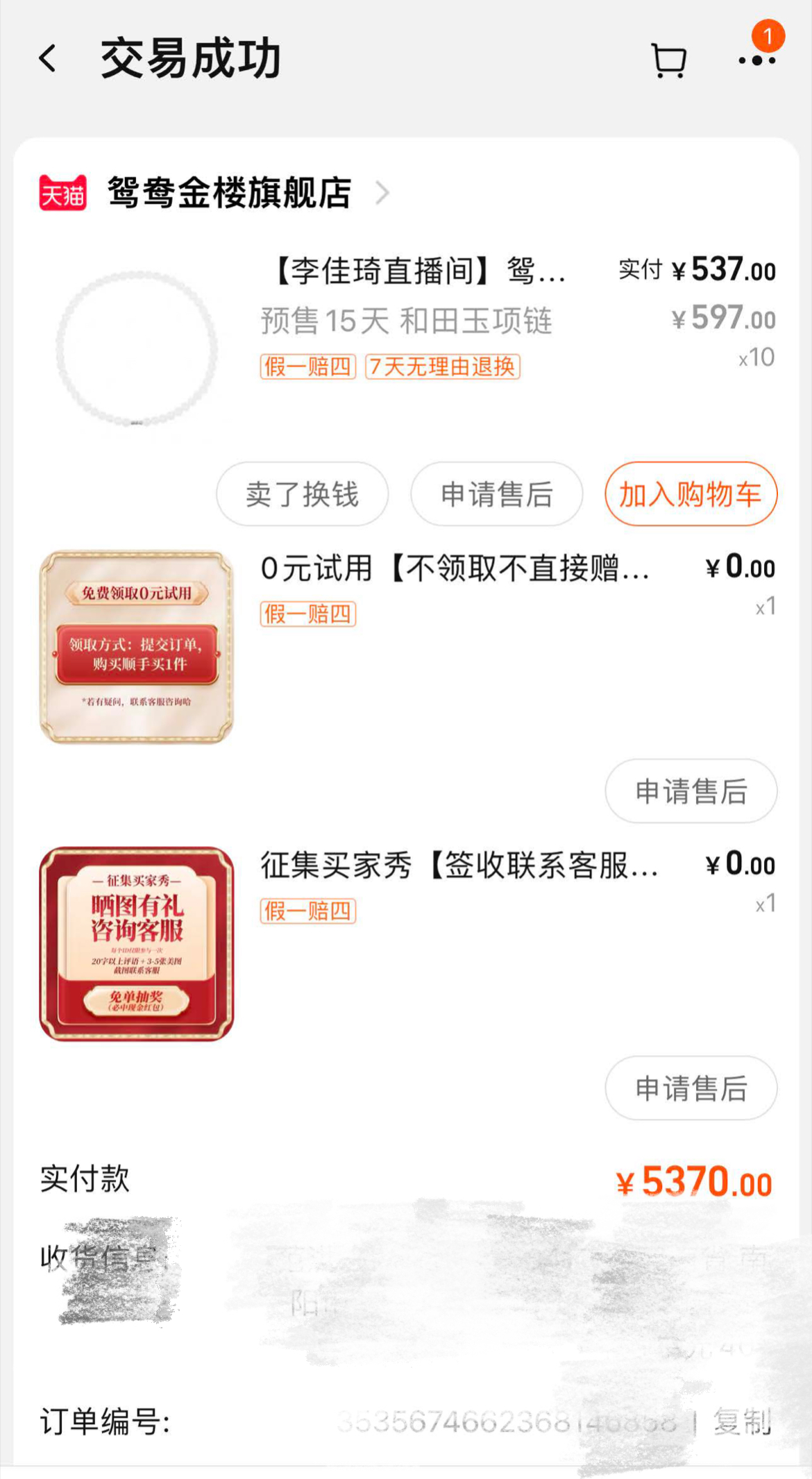Image resolution: width=812 pixels, height=1479 pixels.
Task: Apply 申请售后 for the necklace order
Action: point(496,494)
